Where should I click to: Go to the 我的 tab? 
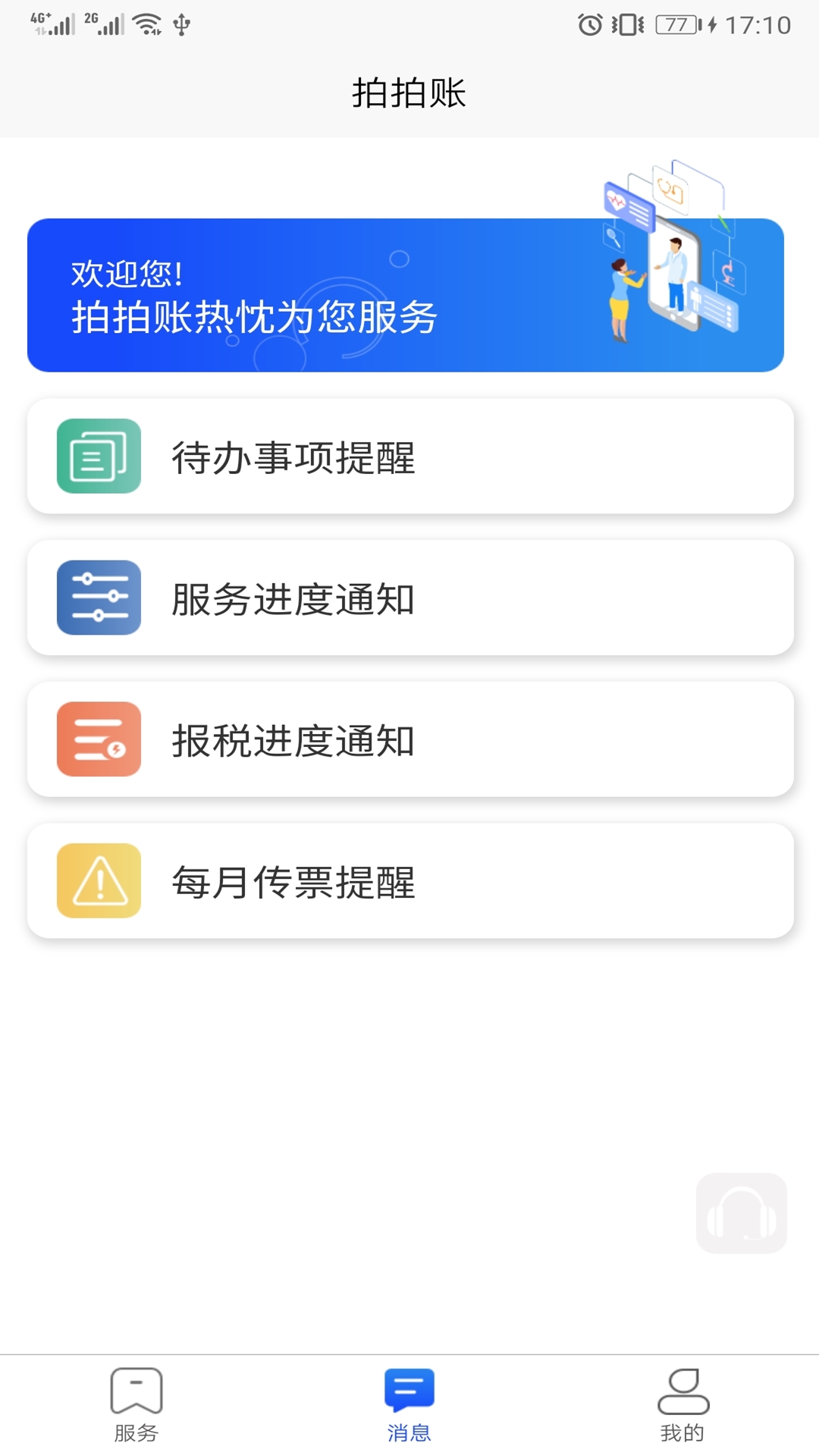pyautogui.click(x=682, y=1404)
